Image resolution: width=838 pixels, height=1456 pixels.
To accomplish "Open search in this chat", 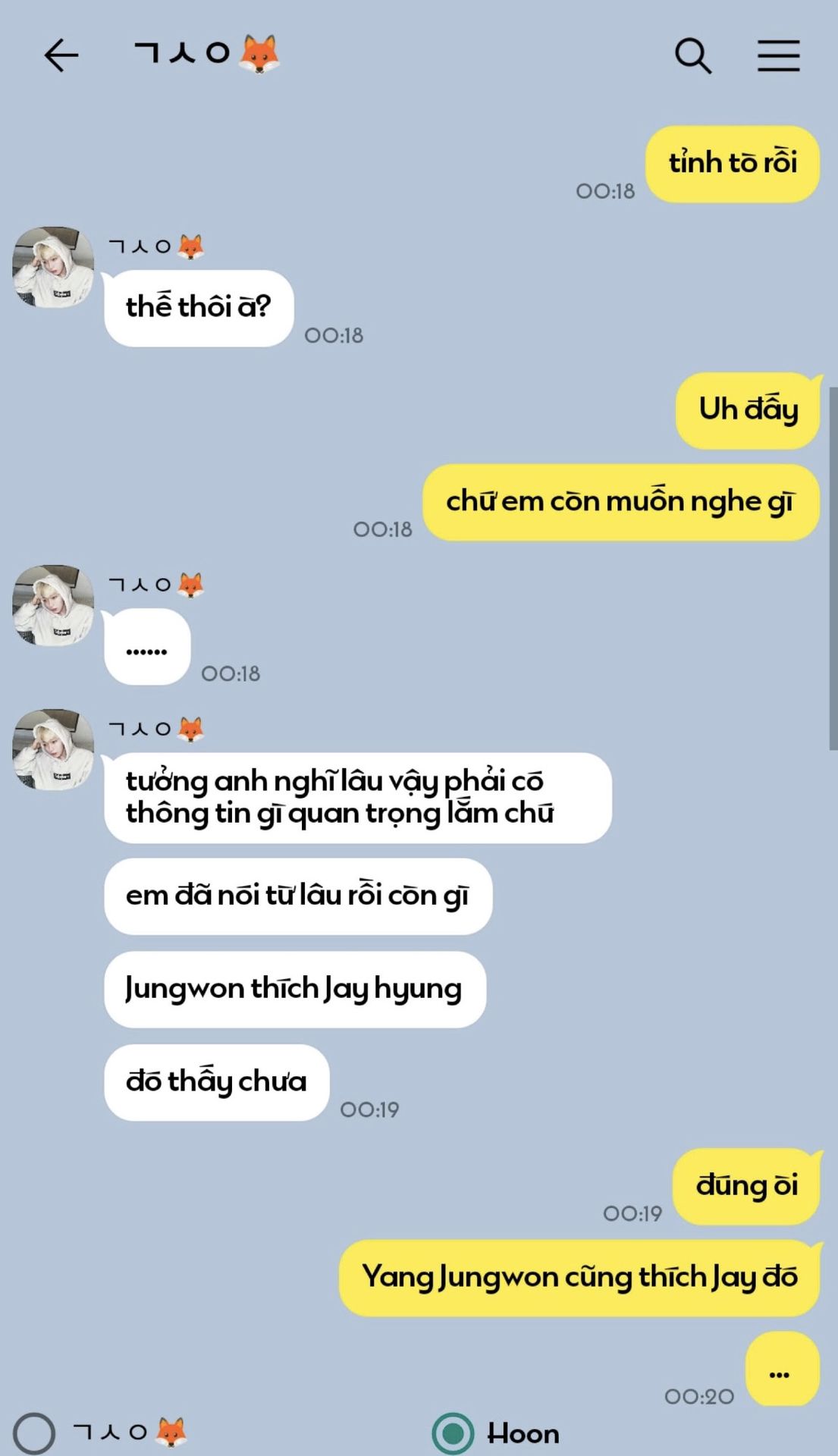I will pyautogui.click(x=693, y=56).
